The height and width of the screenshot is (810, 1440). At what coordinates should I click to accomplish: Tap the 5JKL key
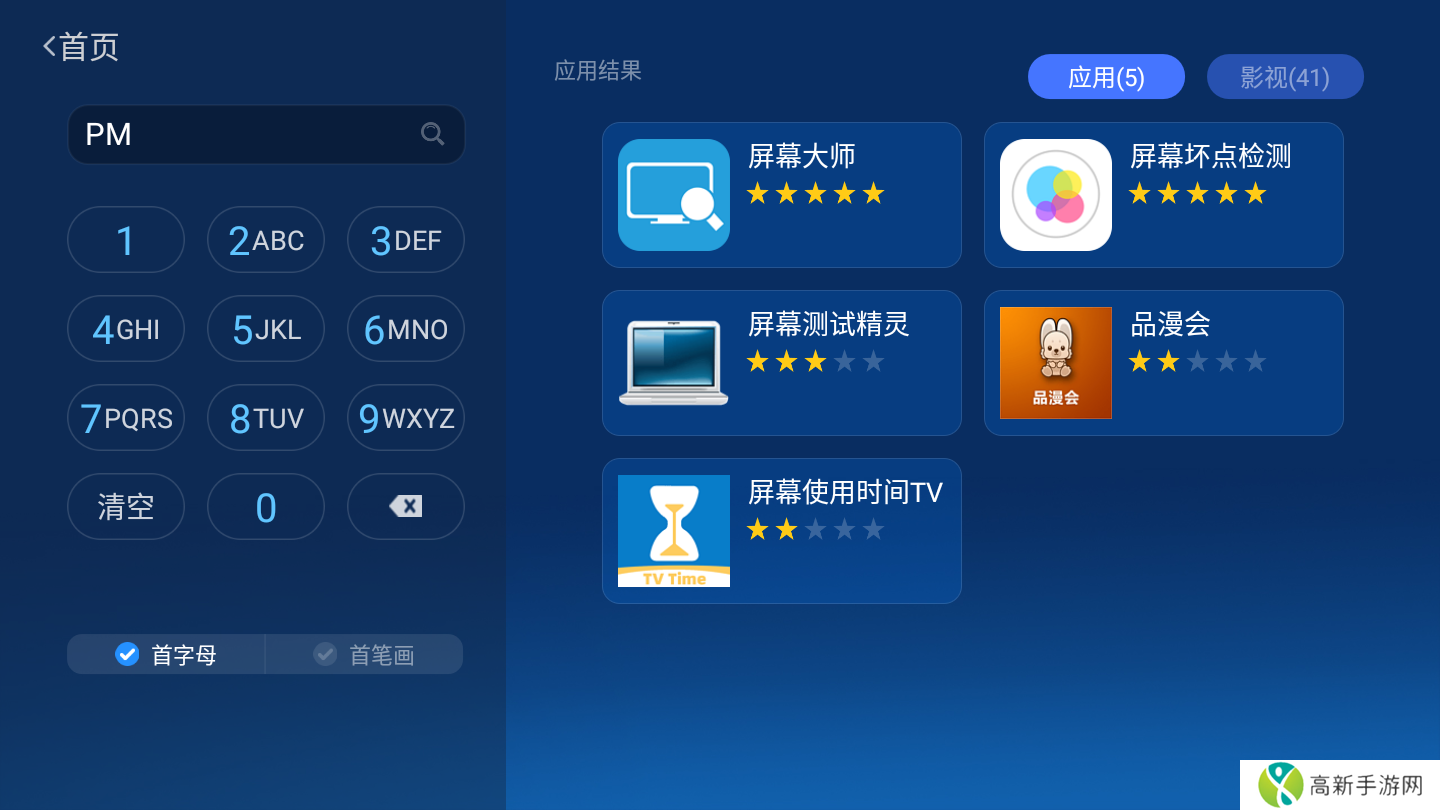[x=266, y=329]
